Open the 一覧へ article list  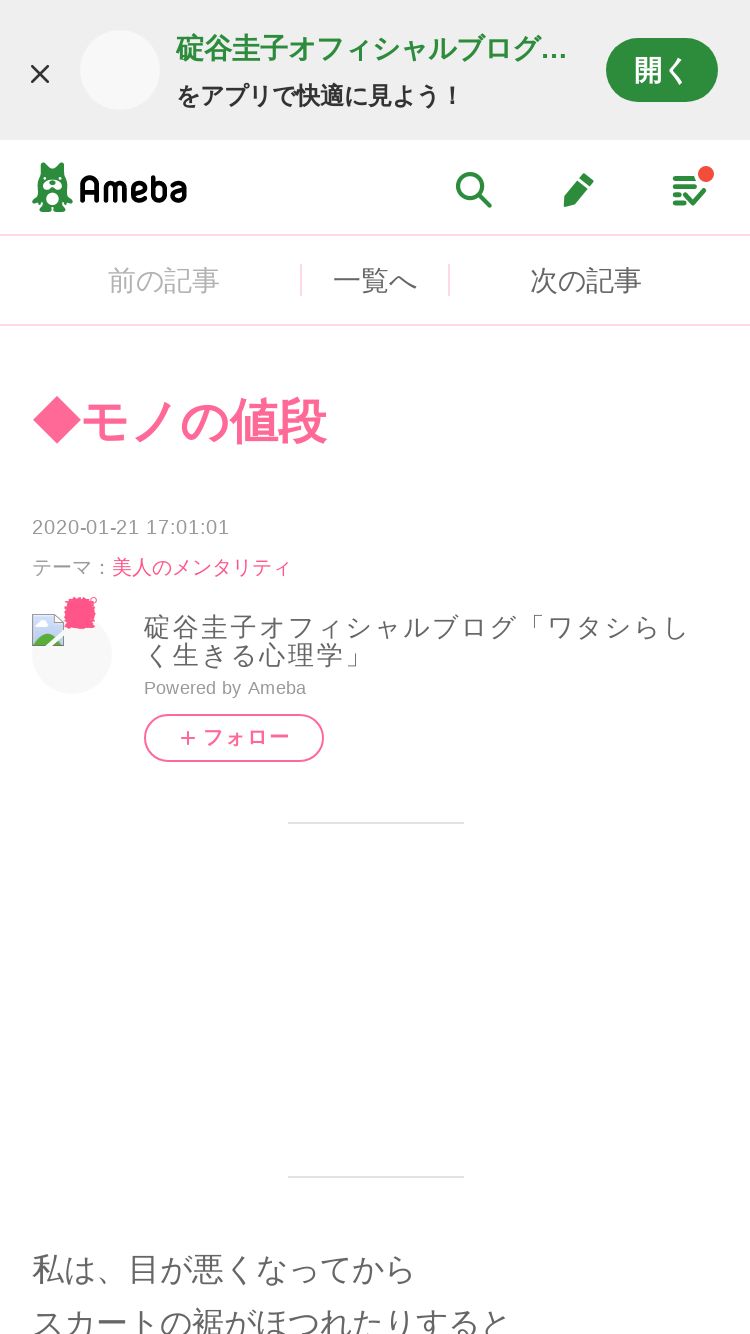pos(375,281)
